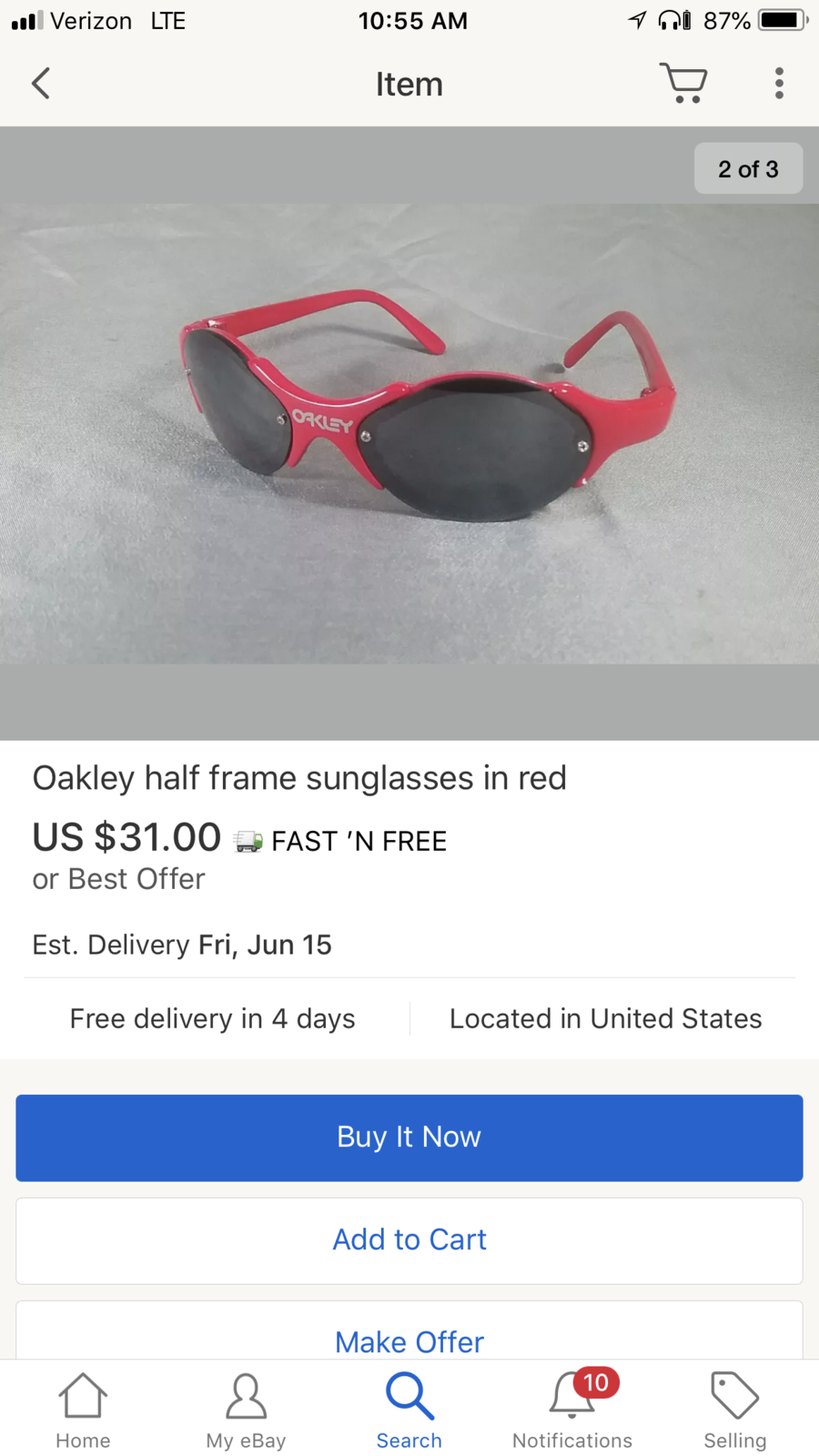This screenshot has height=1456, width=819.
Task: Switch to the Selling tab
Action: pyautogui.click(x=734, y=1410)
